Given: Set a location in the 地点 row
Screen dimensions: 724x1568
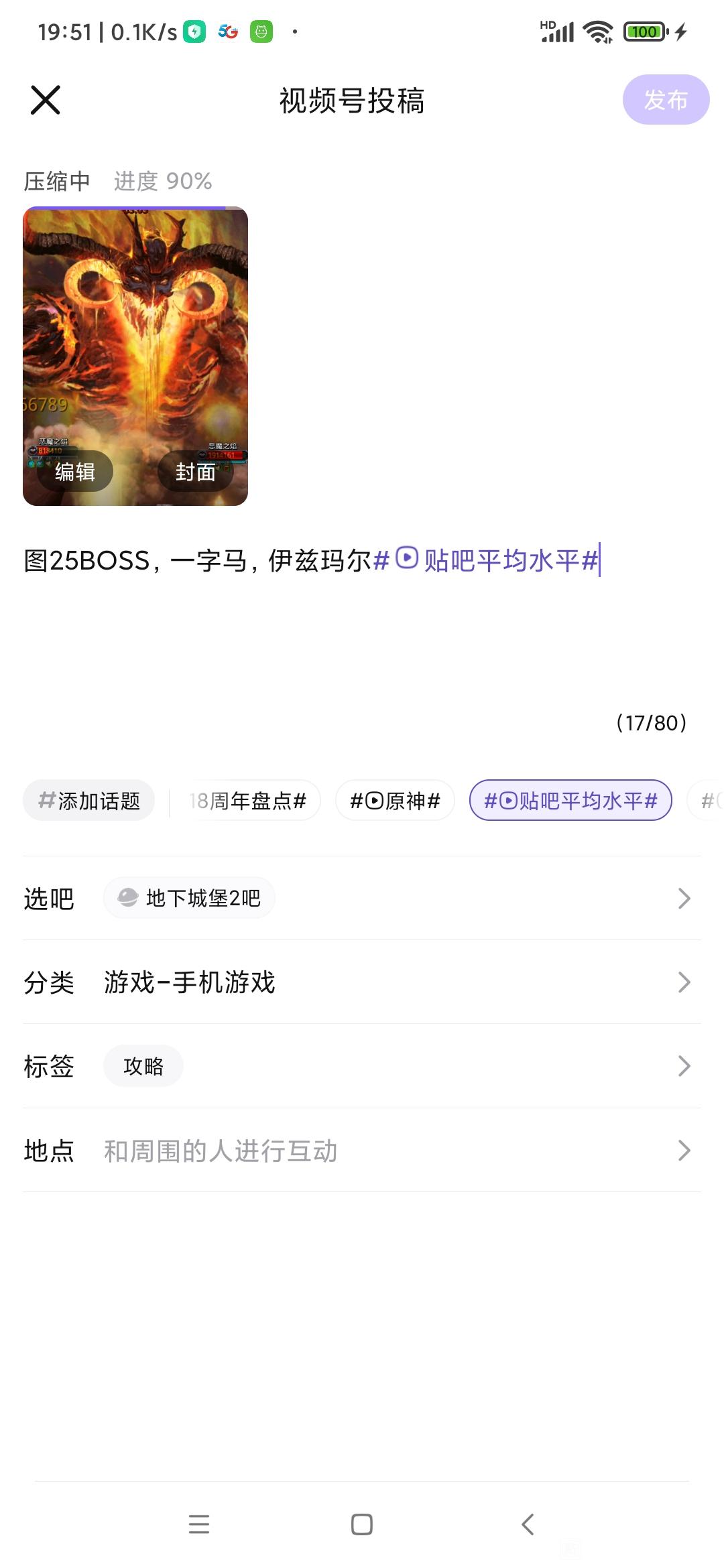Looking at the screenshot, I should tap(362, 1151).
